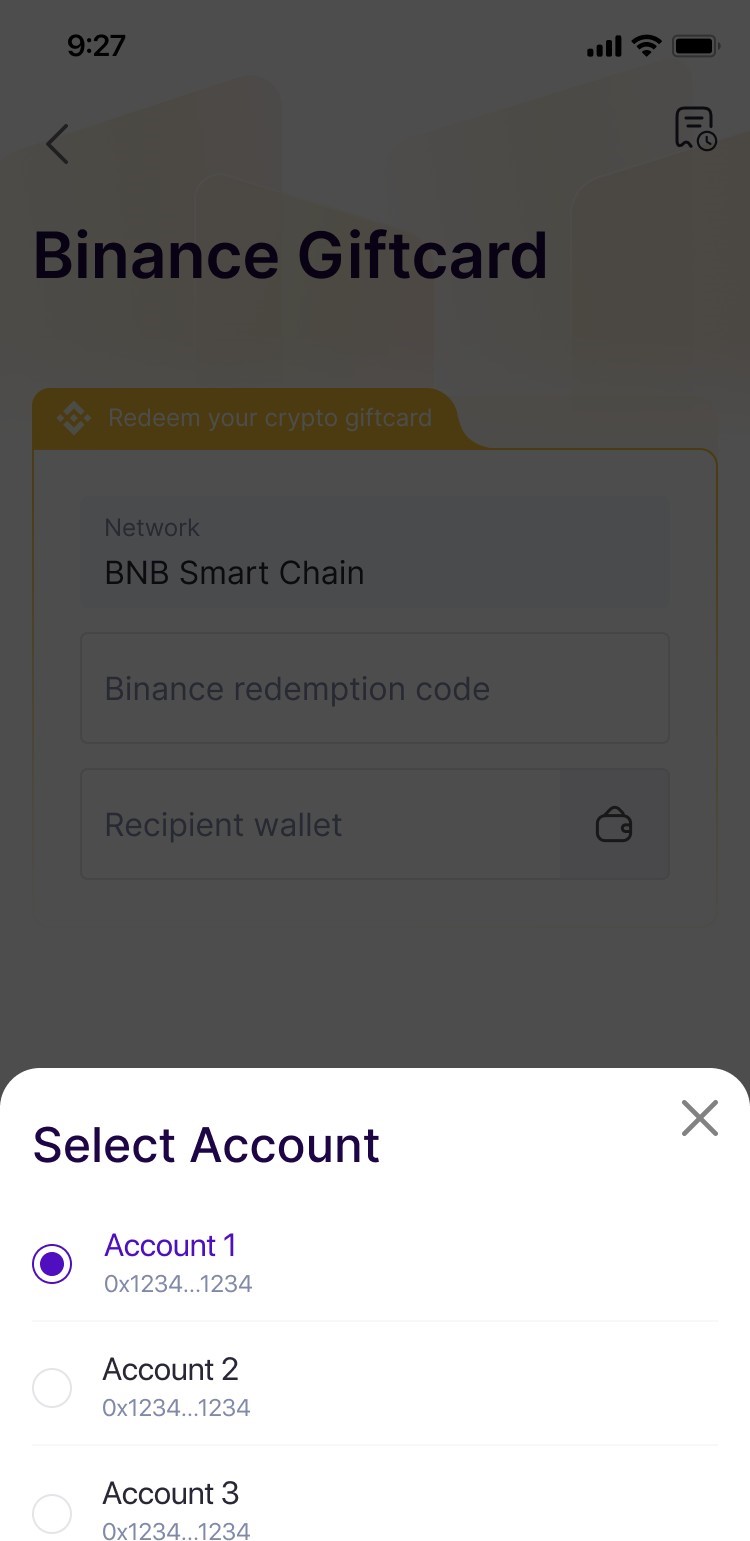The width and height of the screenshot is (750, 1541).
Task: Tap the wallet icon in Recipient wallet
Action: tap(613, 825)
